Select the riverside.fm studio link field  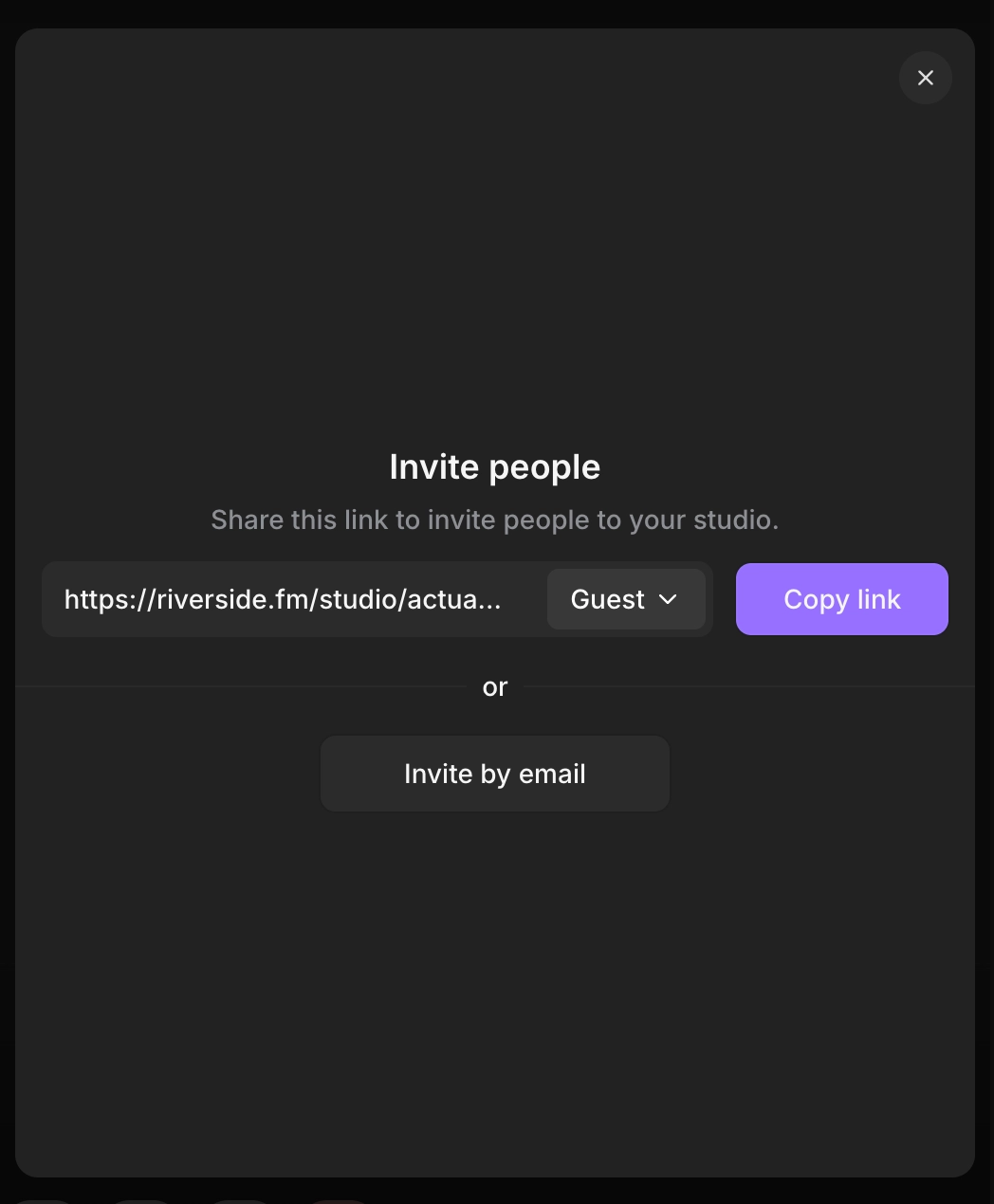pos(285,599)
